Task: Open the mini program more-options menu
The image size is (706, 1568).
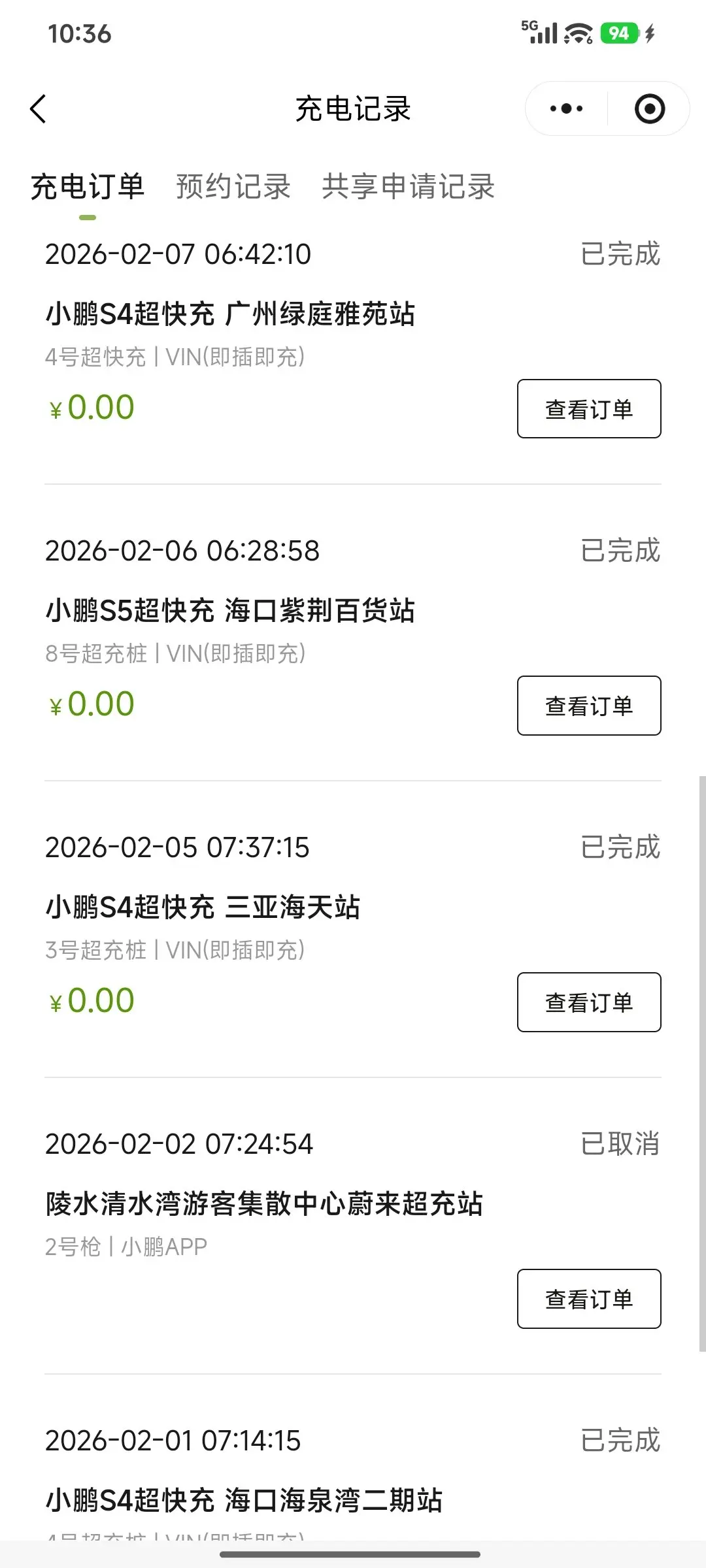Action: pos(566,108)
